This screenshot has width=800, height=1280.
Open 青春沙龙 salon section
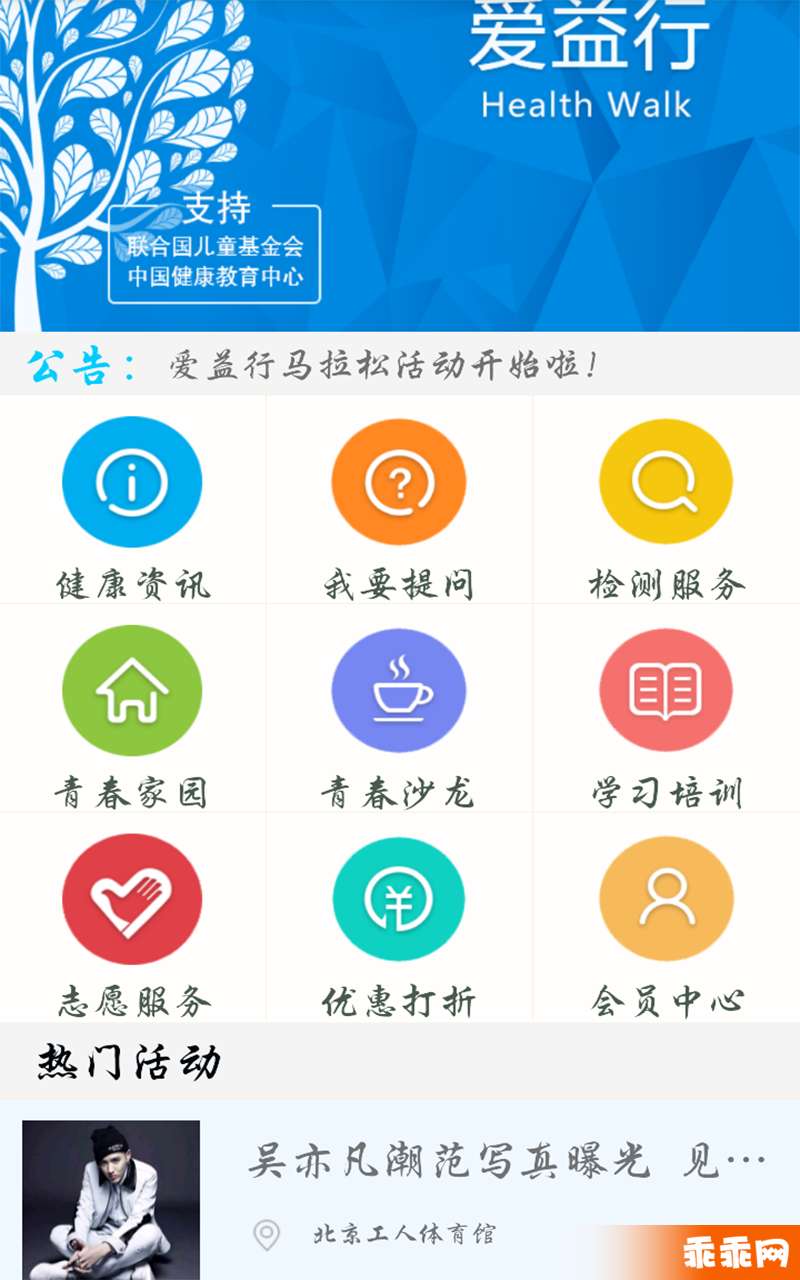399,708
